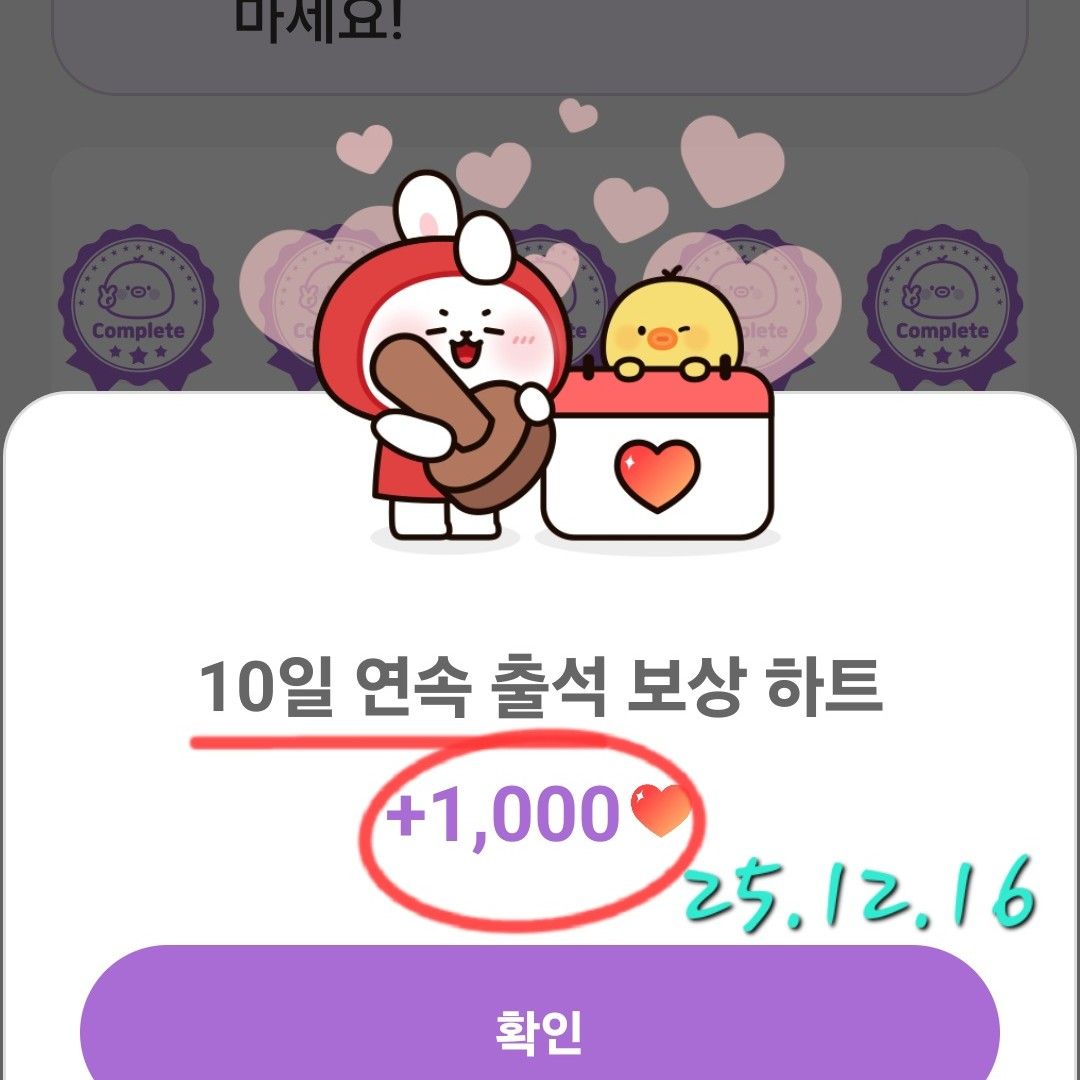Tap the 확인 confirm button
The height and width of the screenshot is (1080, 1080).
coord(540,1028)
